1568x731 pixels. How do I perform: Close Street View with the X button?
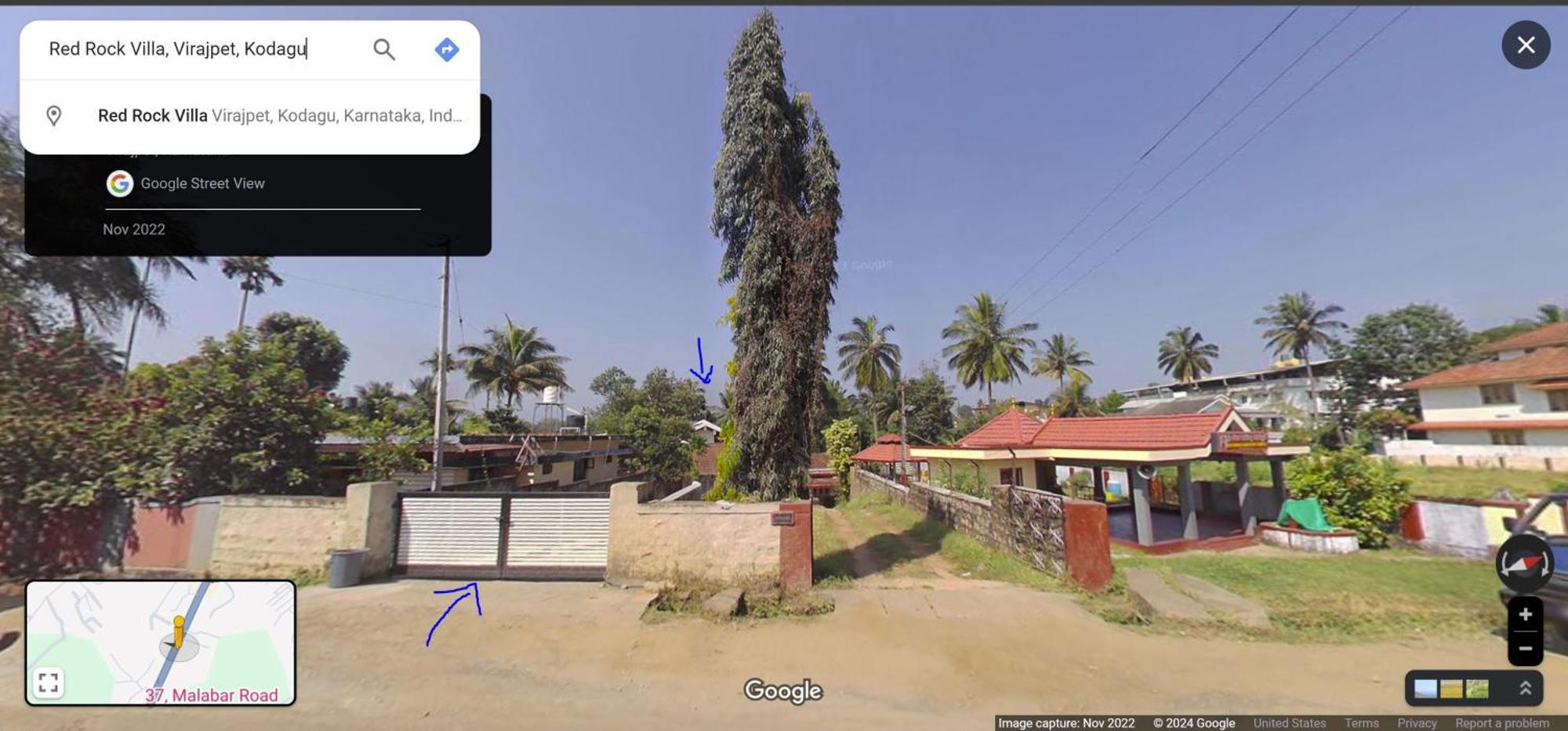point(1525,45)
